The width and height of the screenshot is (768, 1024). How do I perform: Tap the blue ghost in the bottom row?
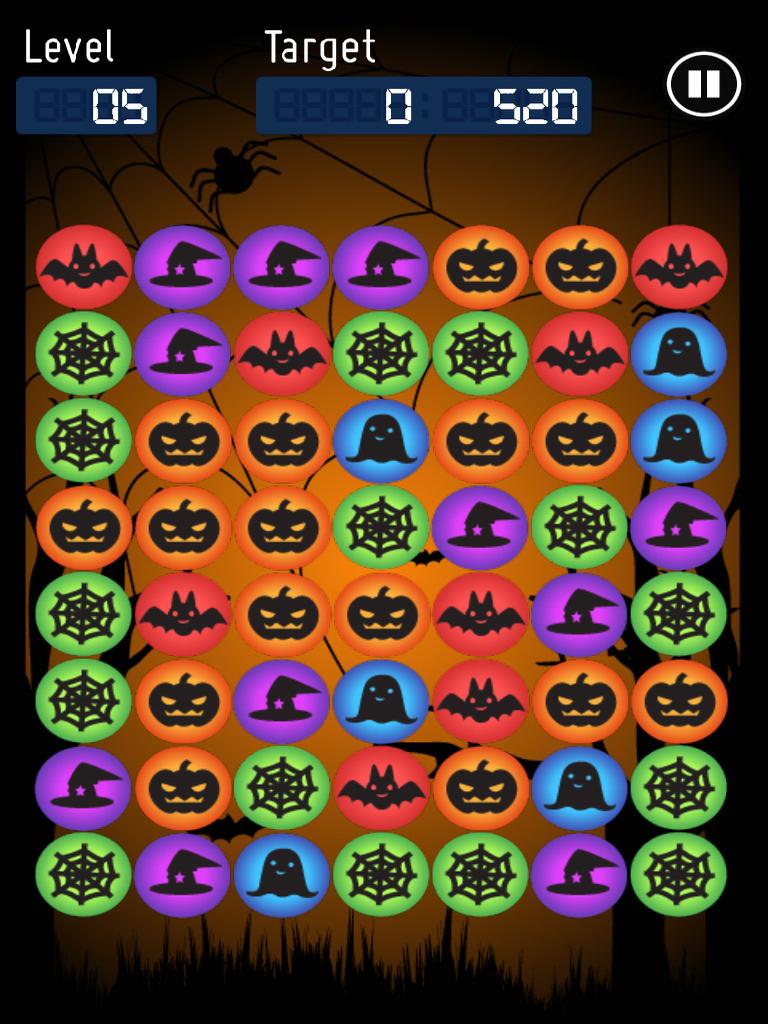pos(281,875)
